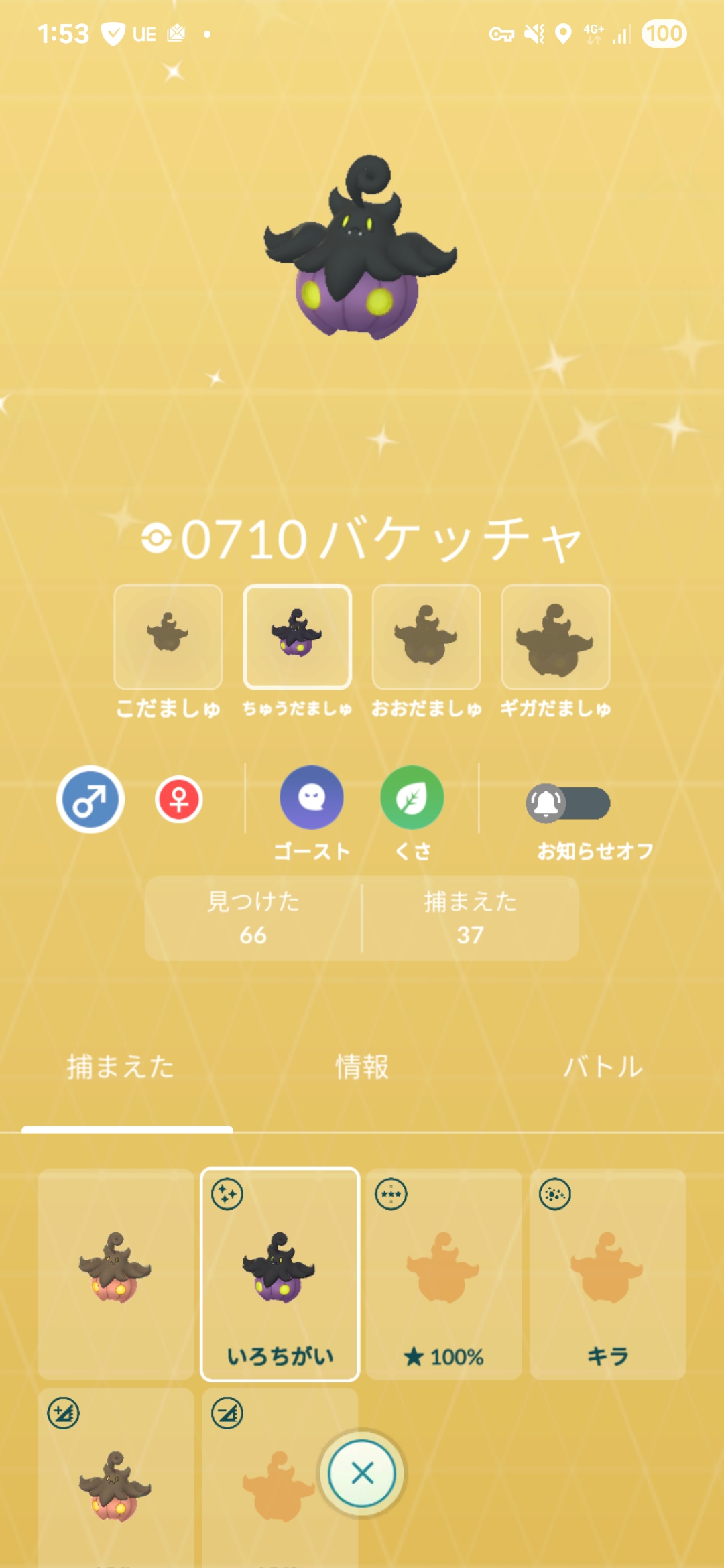Toggle the お知らせ notification switch
724x1568 pixels.
coord(568,803)
